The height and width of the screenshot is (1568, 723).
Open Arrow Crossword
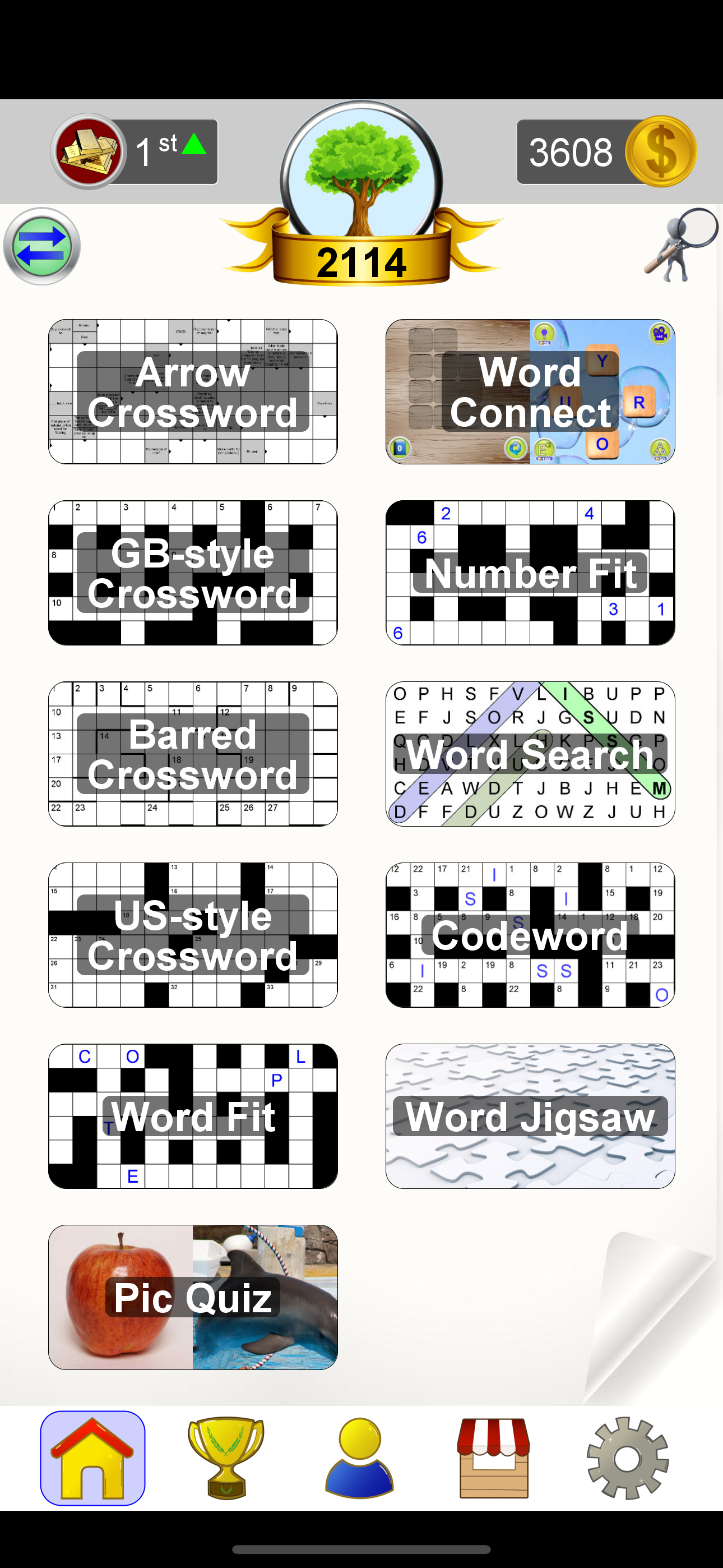point(193,391)
